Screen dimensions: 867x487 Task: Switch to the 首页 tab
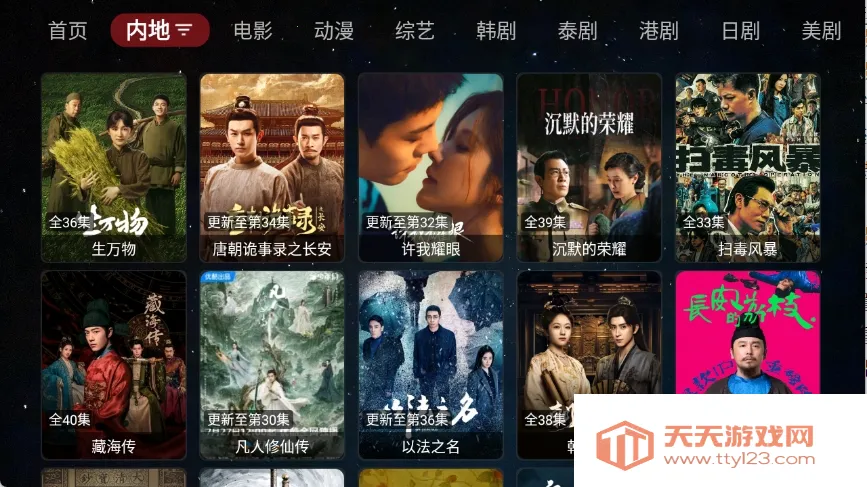tap(68, 31)
